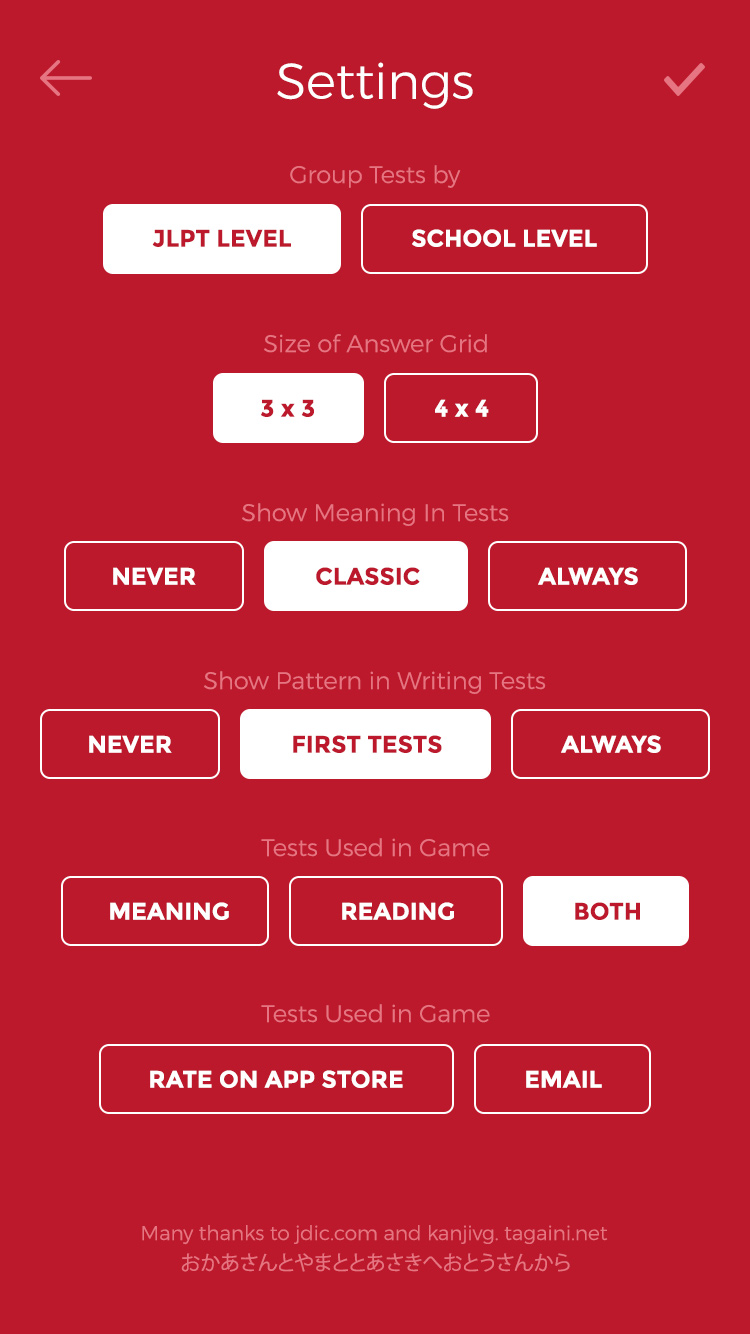Screen dimensions: 750x1334
Task: Choose the 4 x 4 answer grid
Action: pos(461,408)
